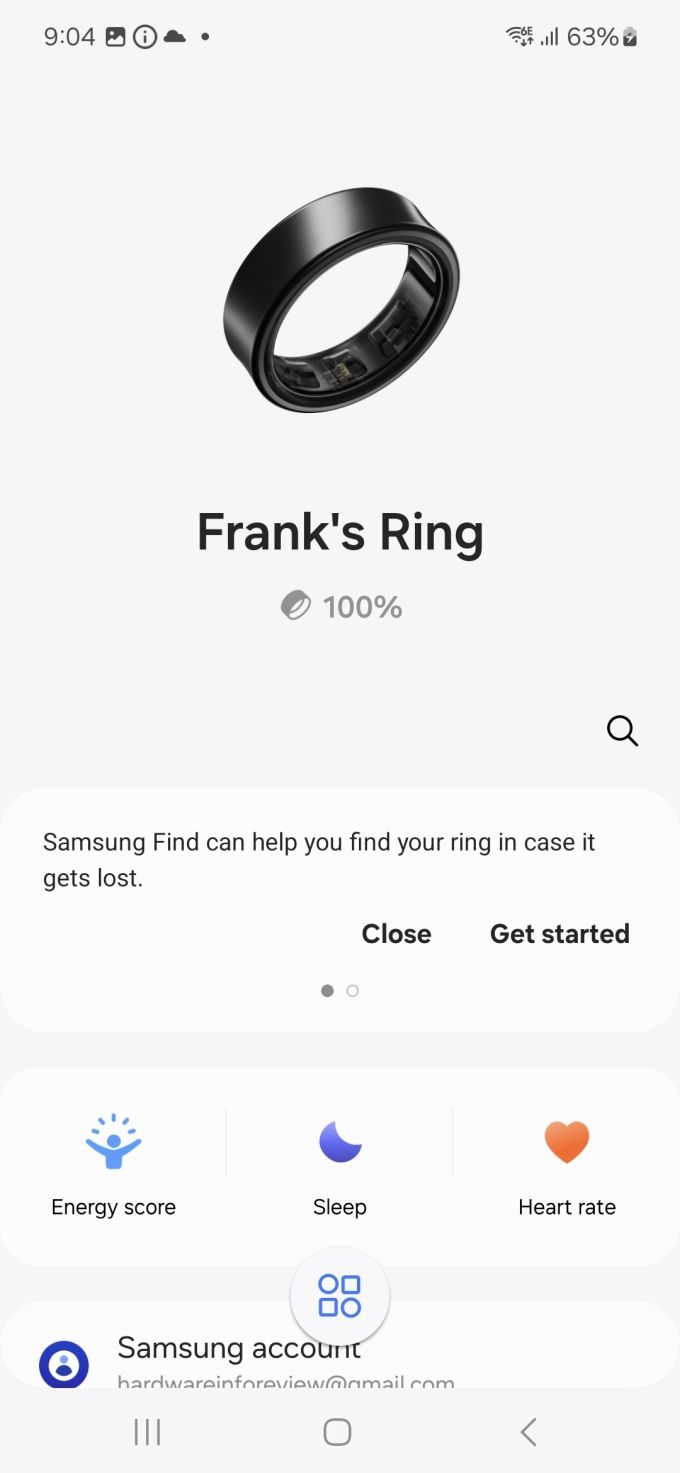Tap the floating apps grid button

tap(340, 1296)
